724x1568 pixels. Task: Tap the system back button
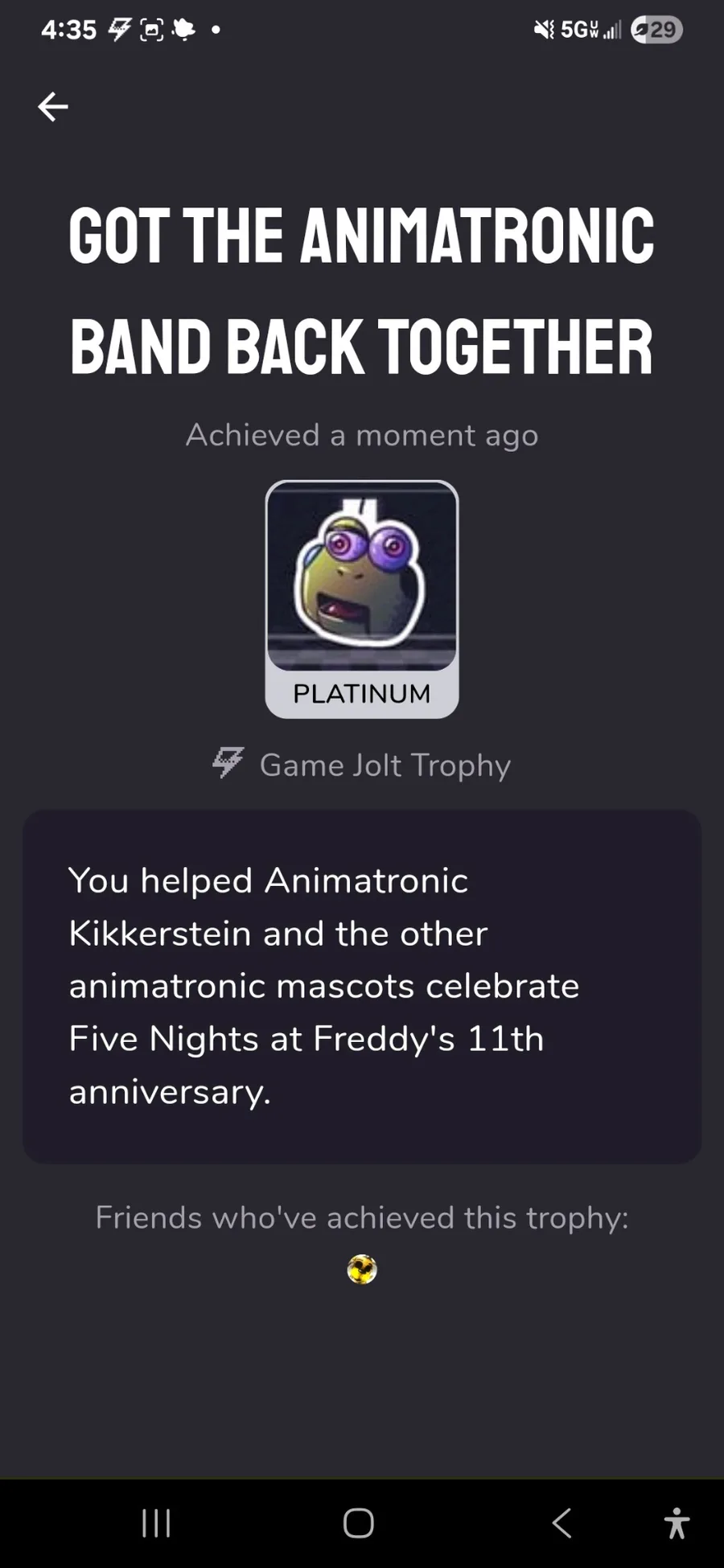562,1522
